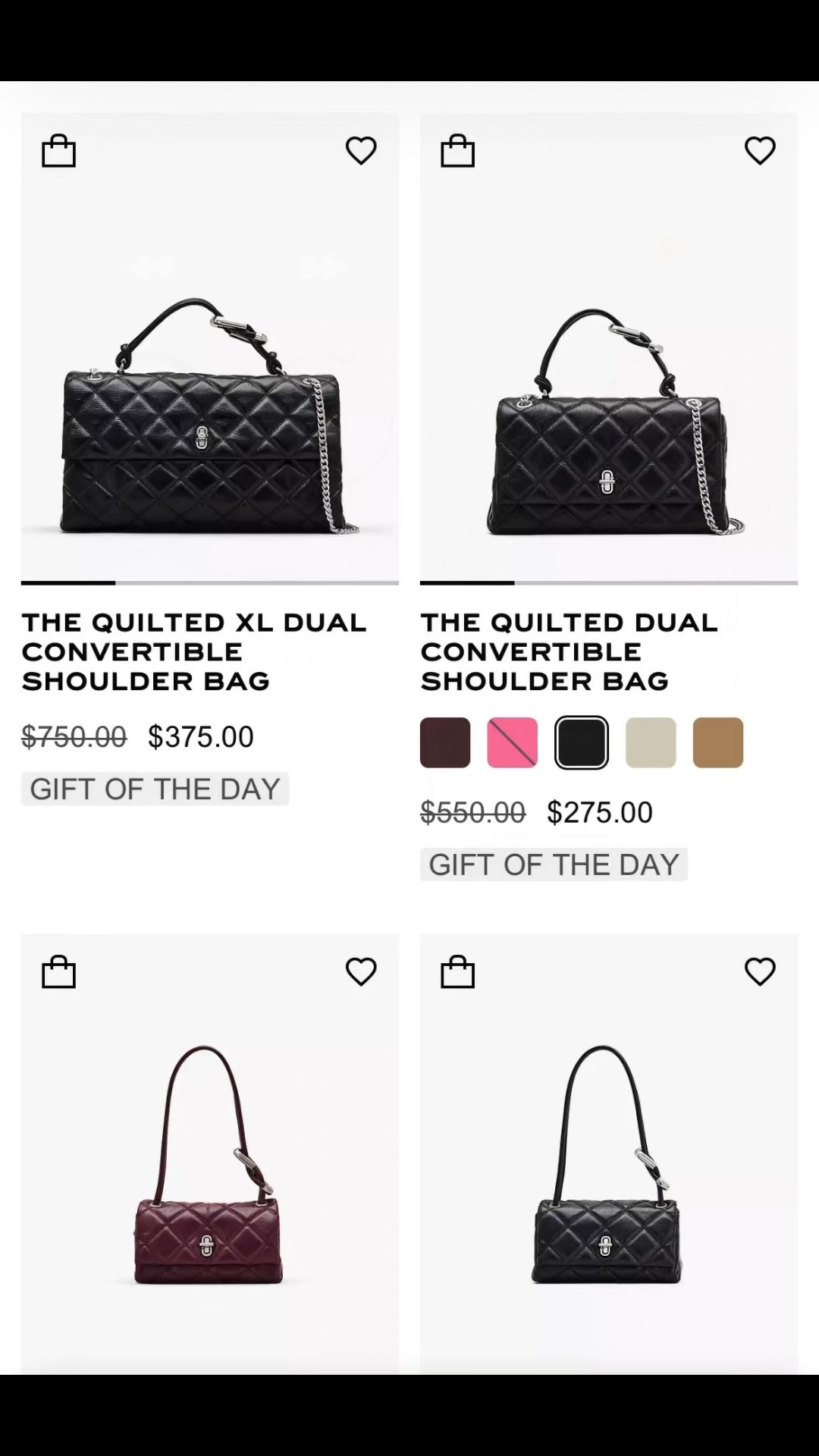Select the cream color swatch
Screen dimensions: 819x1456
[x=650, y=742]
